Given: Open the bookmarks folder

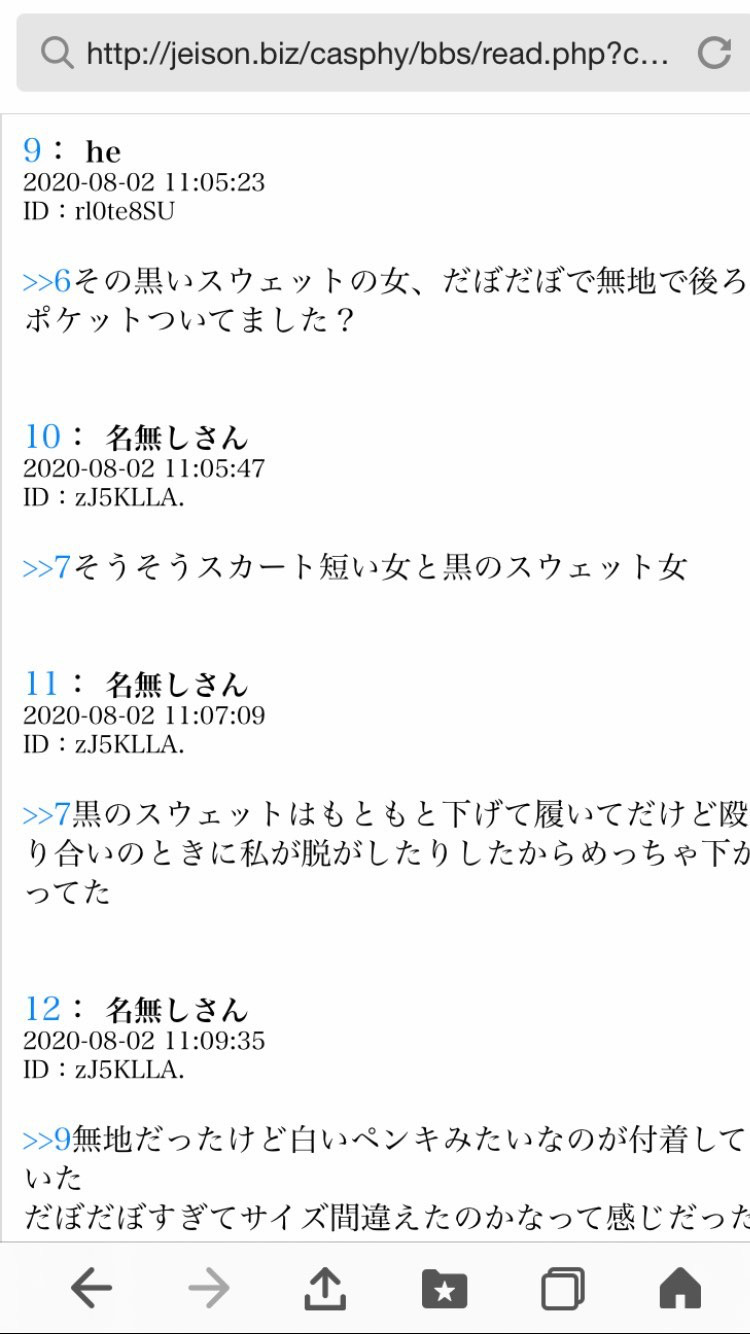Looking at the screenshot, I should pyautogui.click(x=444, y=1289).
